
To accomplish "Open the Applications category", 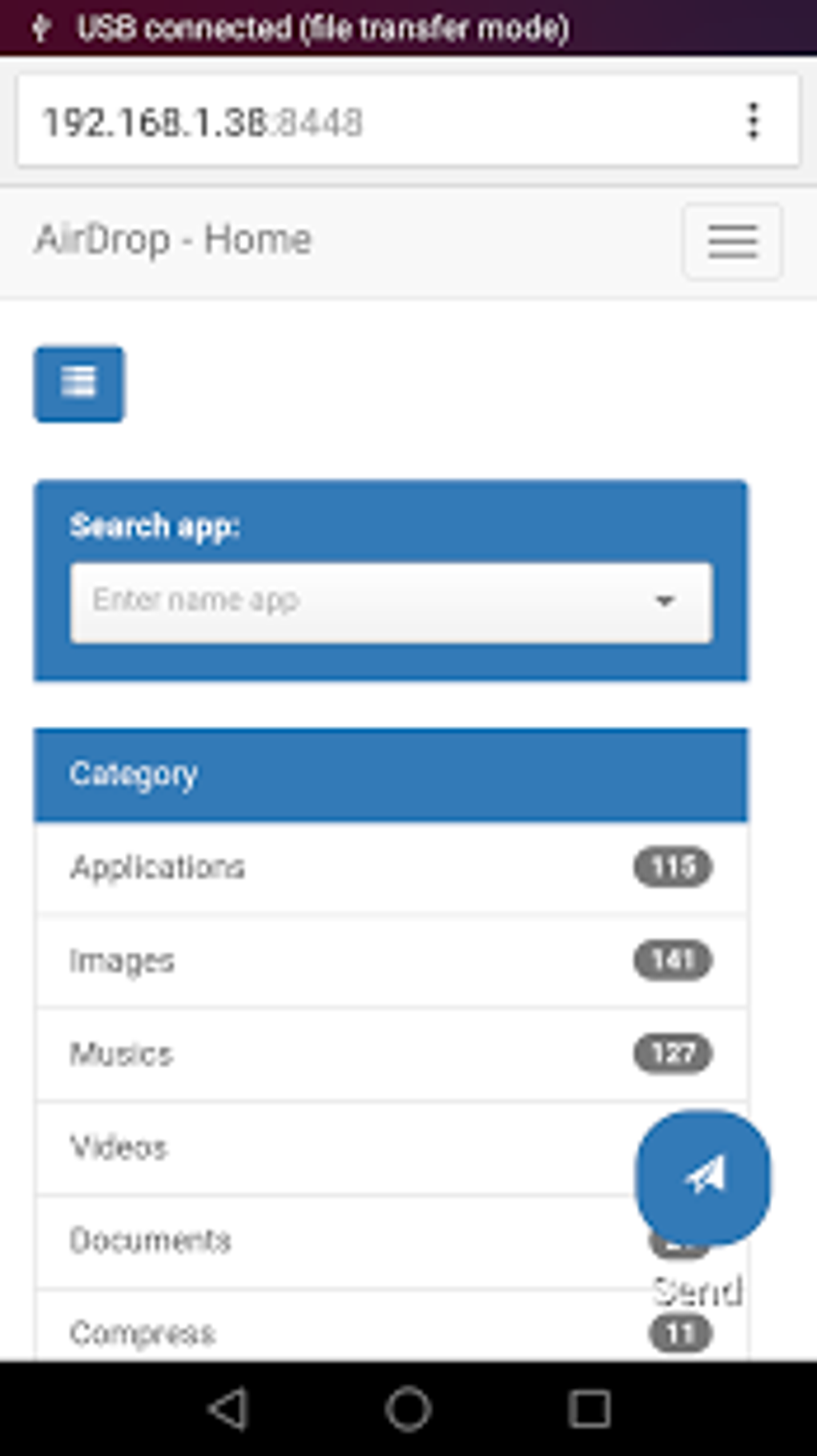I will (391, 868).
